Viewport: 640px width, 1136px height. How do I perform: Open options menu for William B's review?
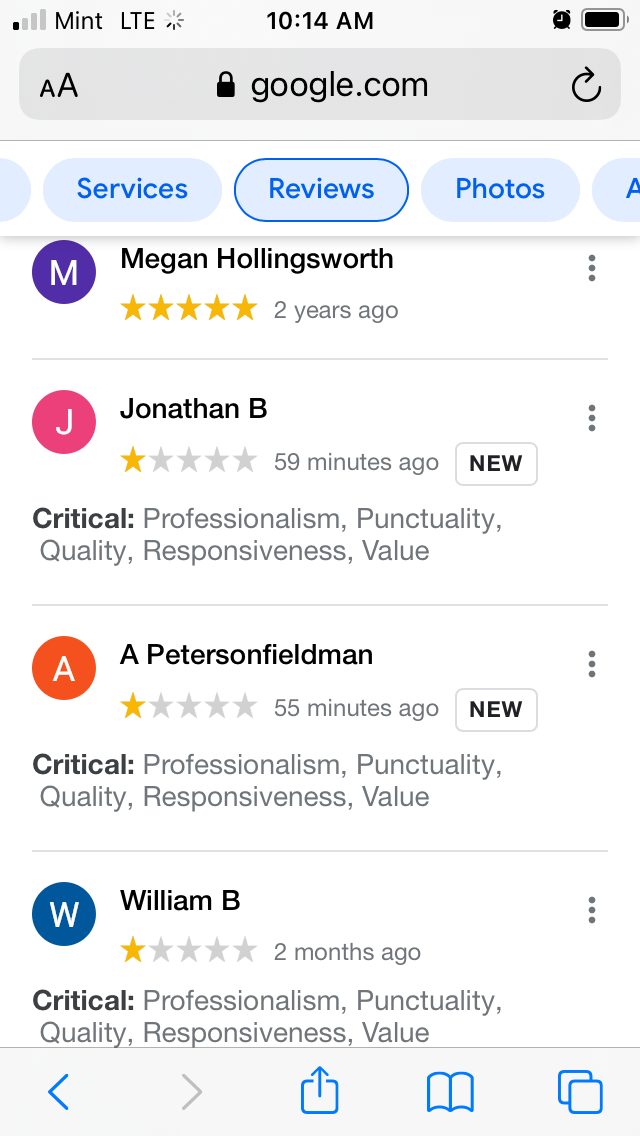(x=592, y=910)
